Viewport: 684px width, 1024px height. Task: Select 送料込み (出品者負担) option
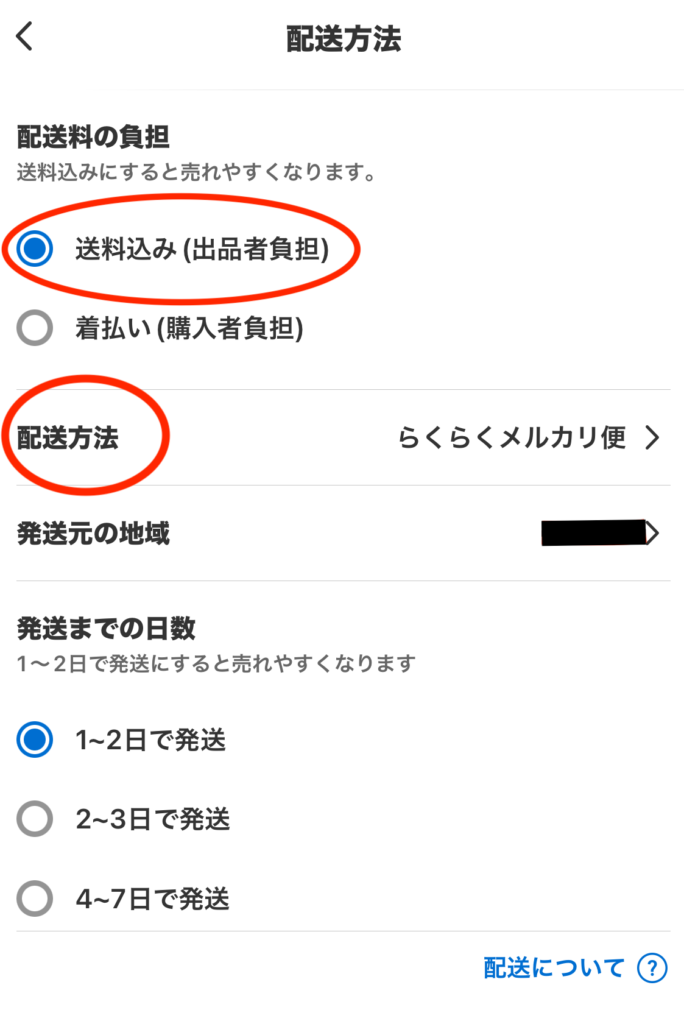[x=36, y=249]
